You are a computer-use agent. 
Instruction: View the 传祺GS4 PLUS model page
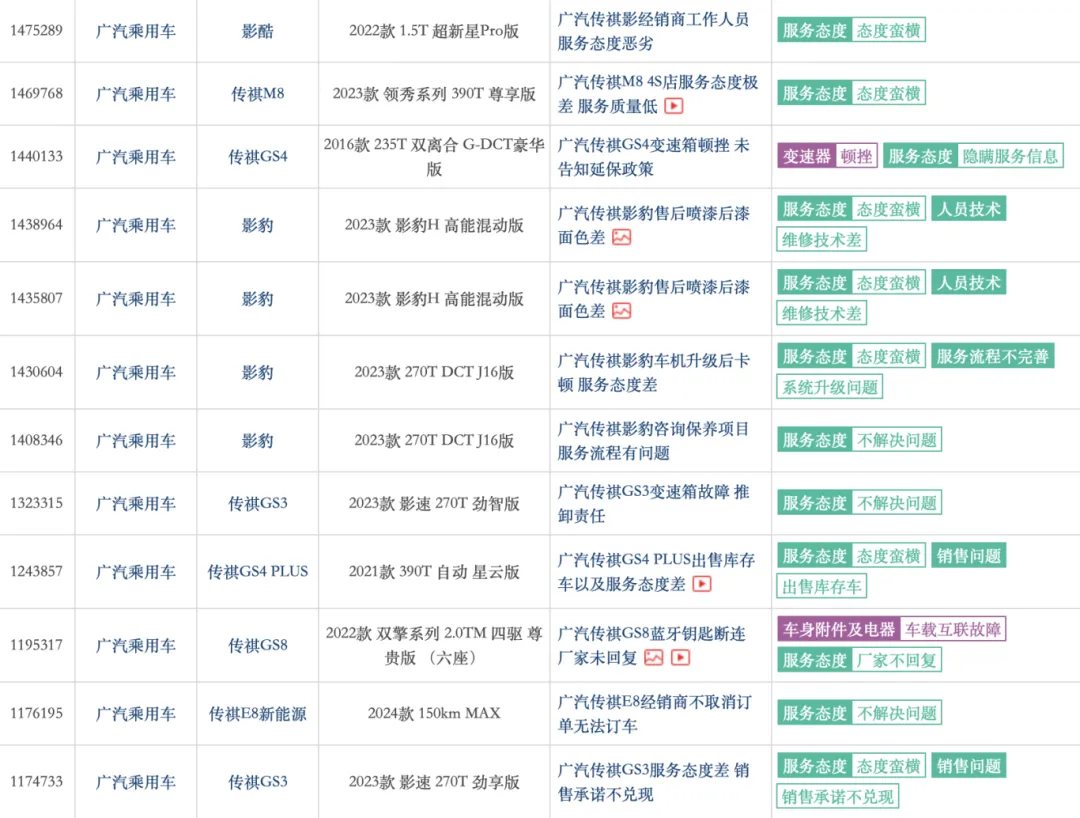coord(257,571)
